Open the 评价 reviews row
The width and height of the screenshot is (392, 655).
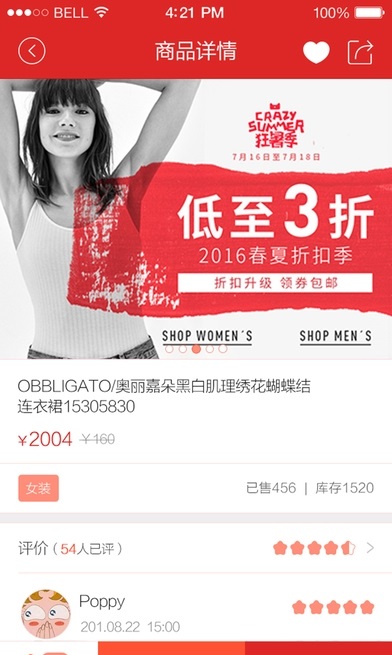196,548
